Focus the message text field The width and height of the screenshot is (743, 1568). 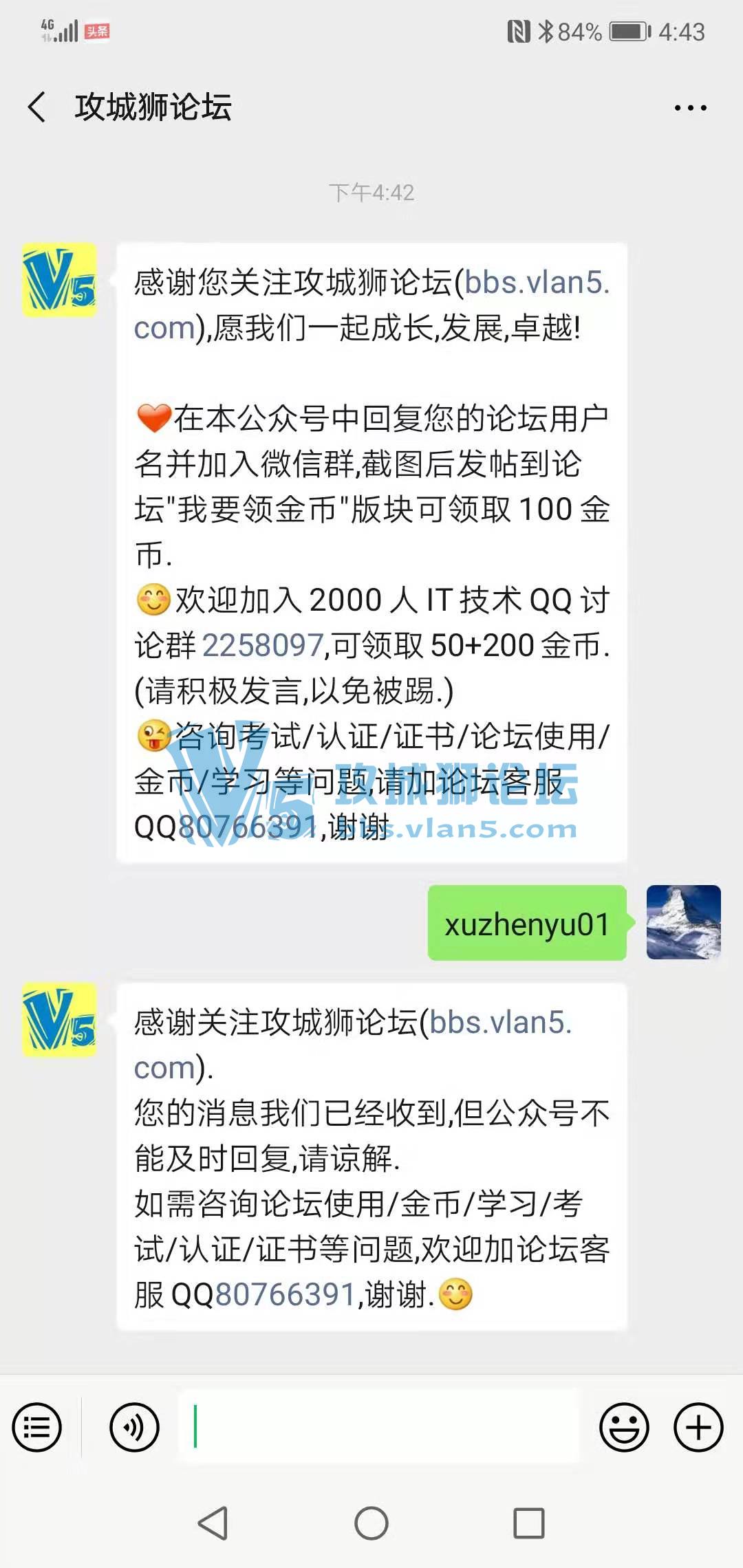click(378, 1427)
